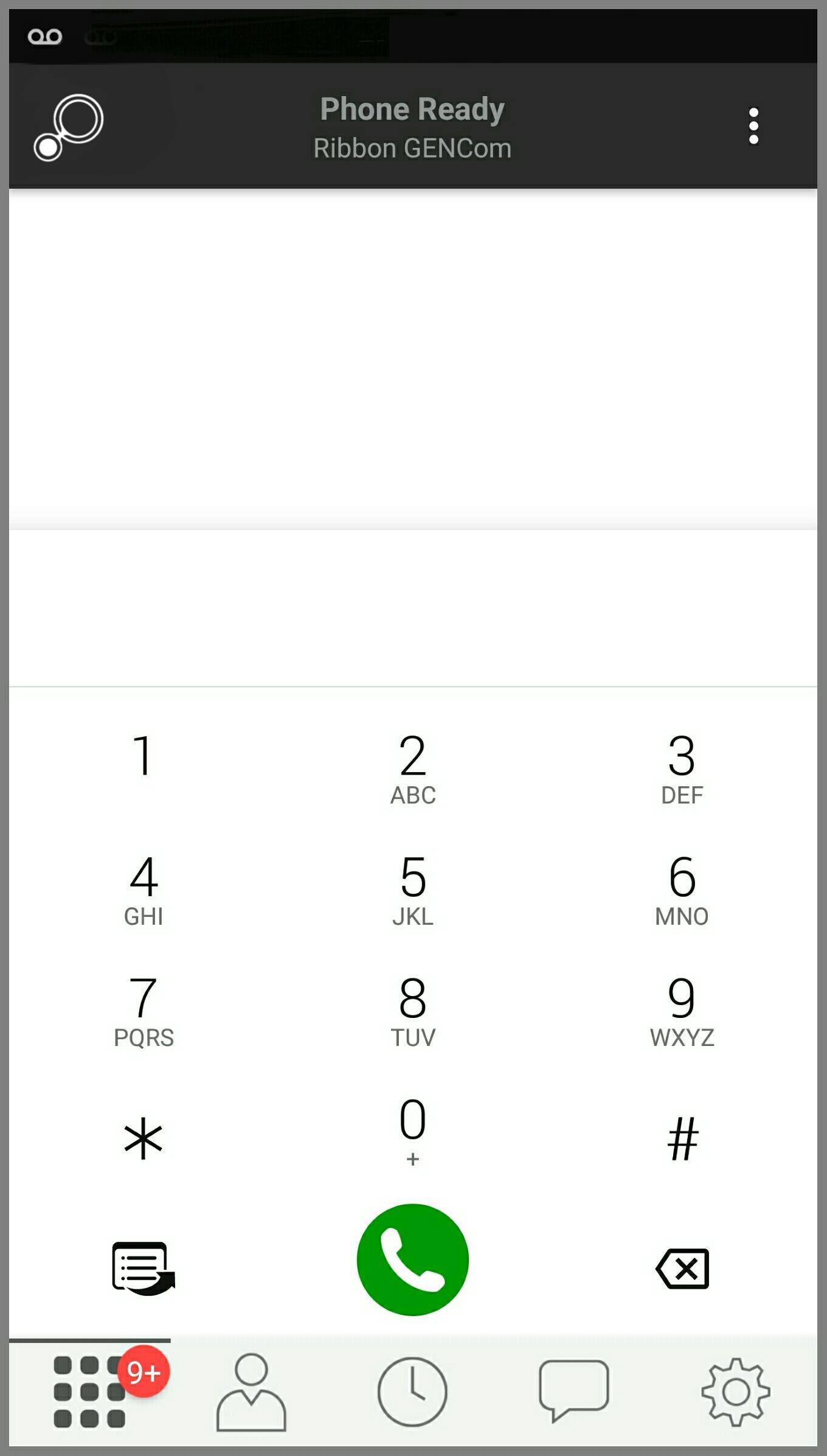Viewport: 827px width, 1456px height.
Task: Switch to the Contacts tab
Action: click(x=251, y=1392)
